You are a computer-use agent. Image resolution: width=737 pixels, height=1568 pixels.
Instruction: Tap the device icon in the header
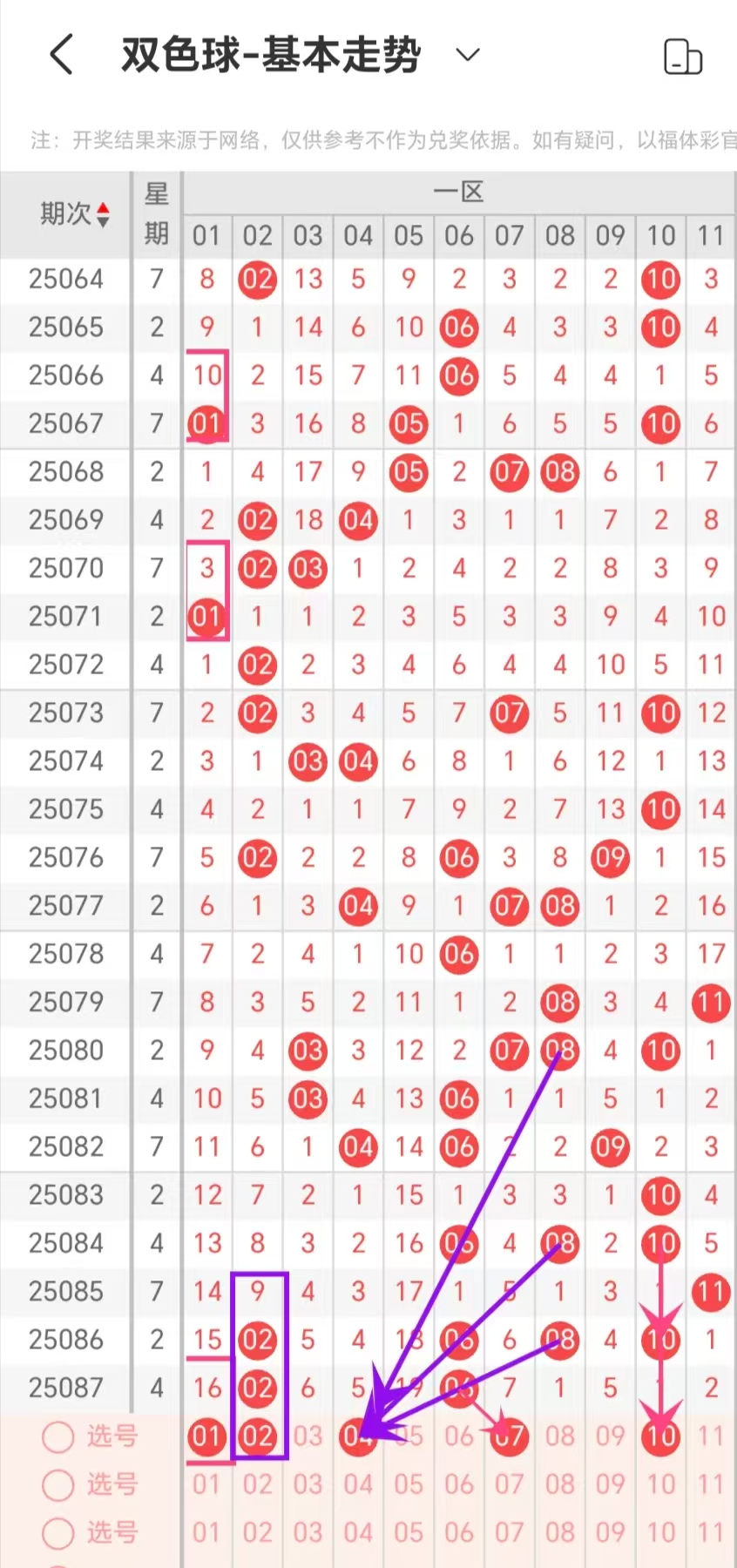(682, 57)
